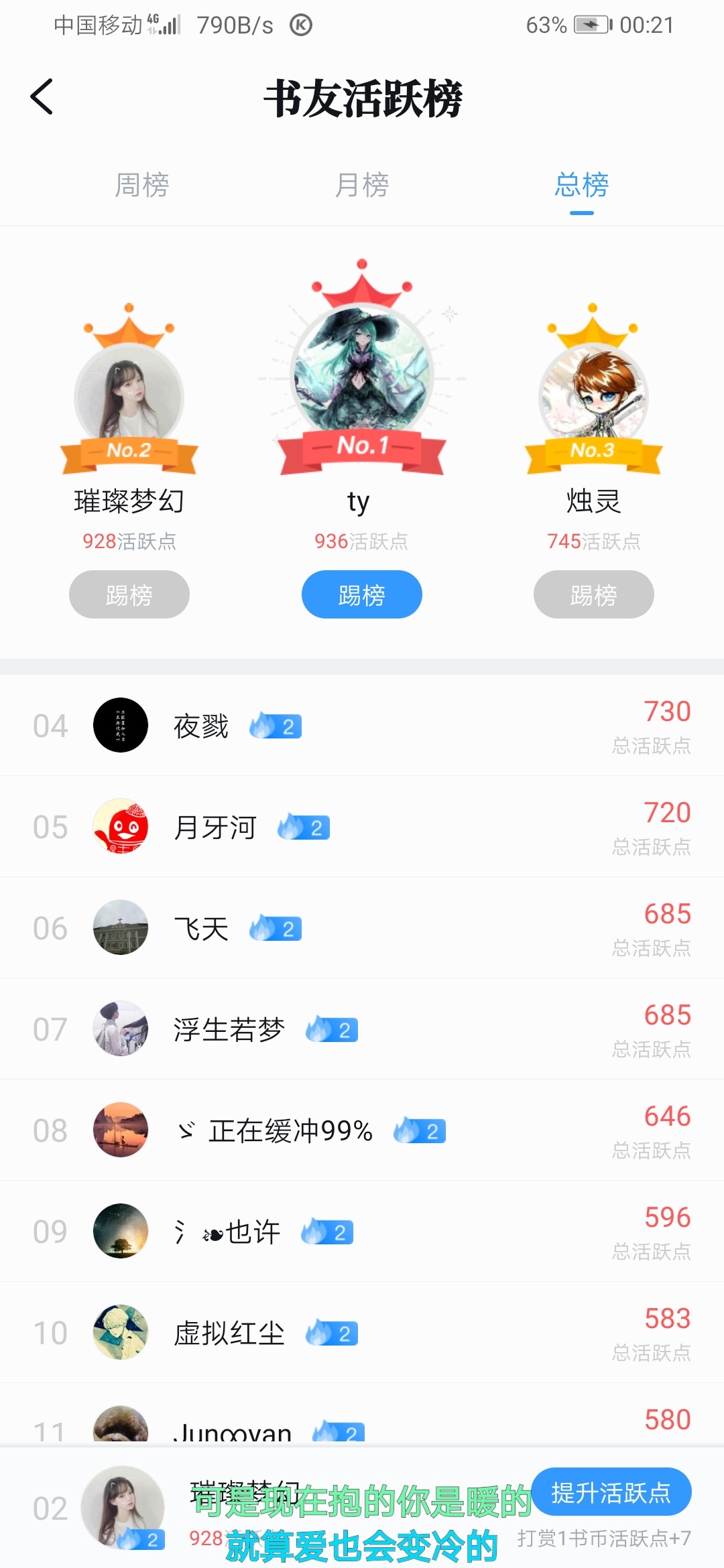This screenshot has width=724, height=1568.
Task: Open the No.3 avatar of 烛灵
Action: tap(593, 395)
